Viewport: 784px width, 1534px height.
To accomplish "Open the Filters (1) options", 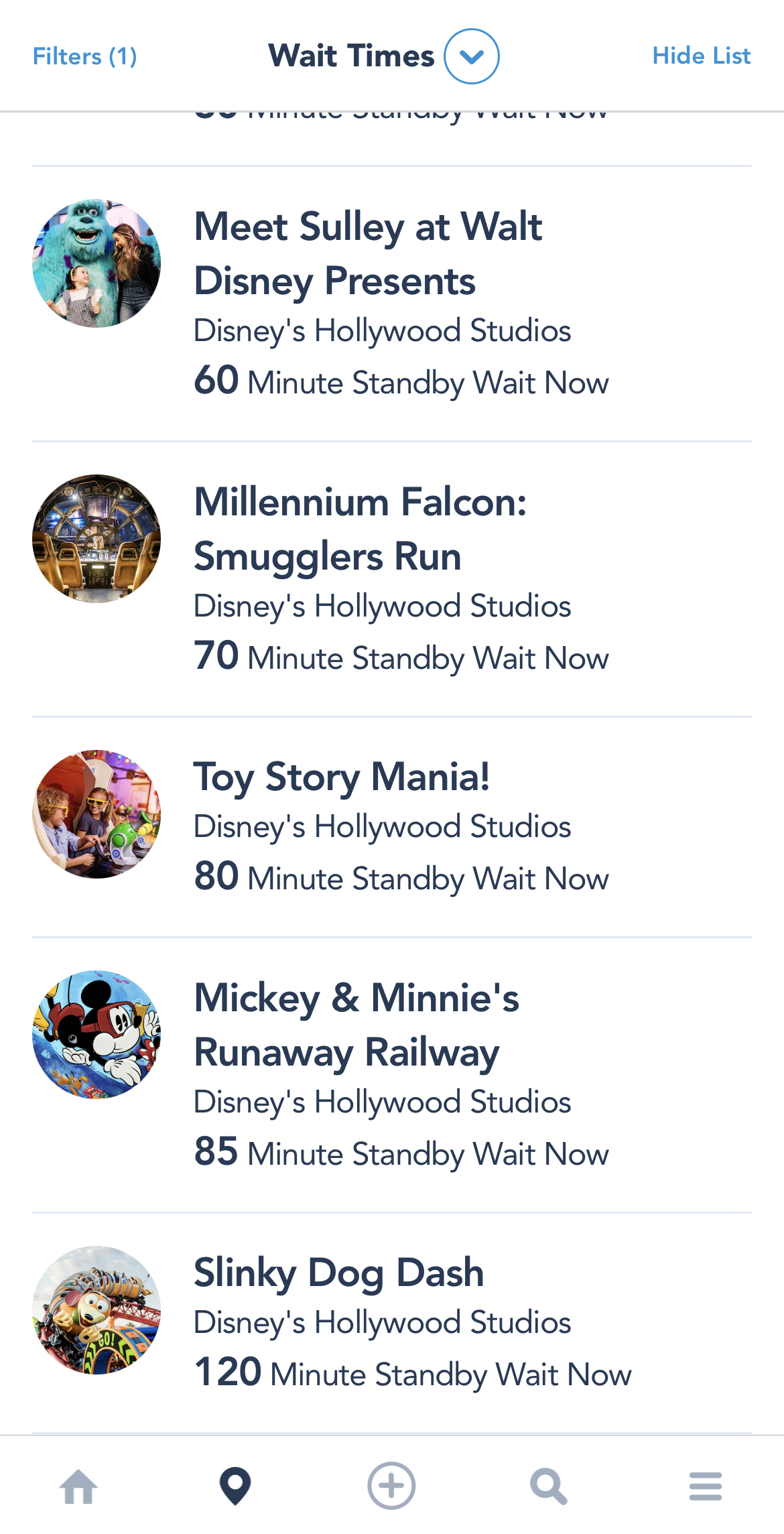I will [85, 56].
